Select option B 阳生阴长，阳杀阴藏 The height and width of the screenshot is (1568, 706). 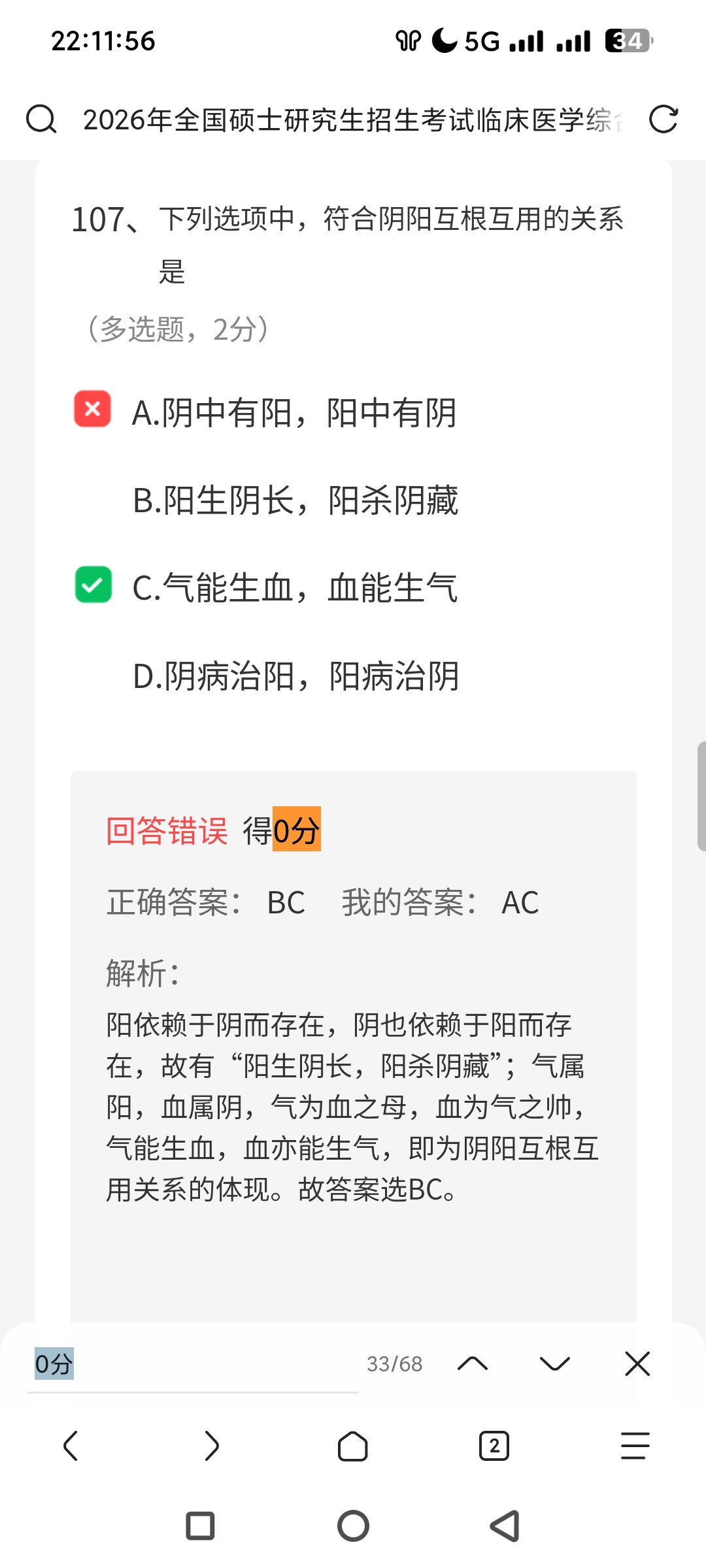(295, 500)
